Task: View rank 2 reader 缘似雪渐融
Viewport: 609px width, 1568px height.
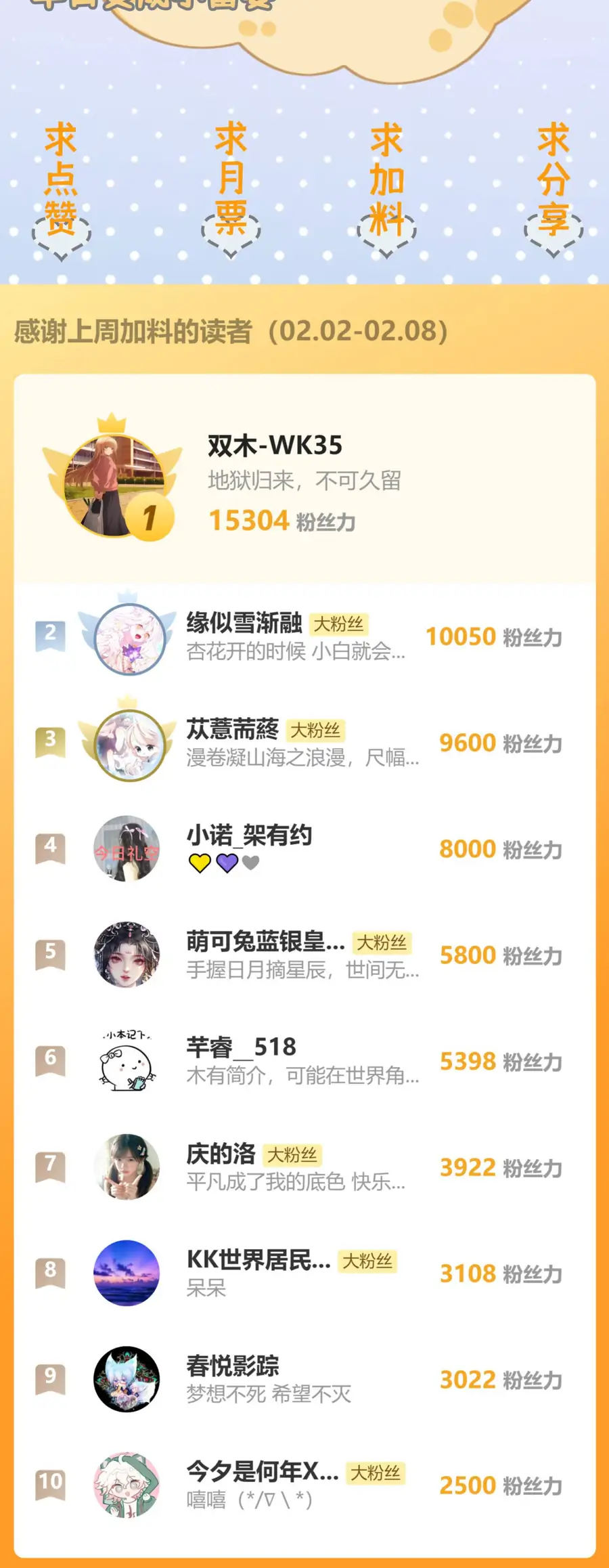Action: pyautogui.click(x=244, y=623)
